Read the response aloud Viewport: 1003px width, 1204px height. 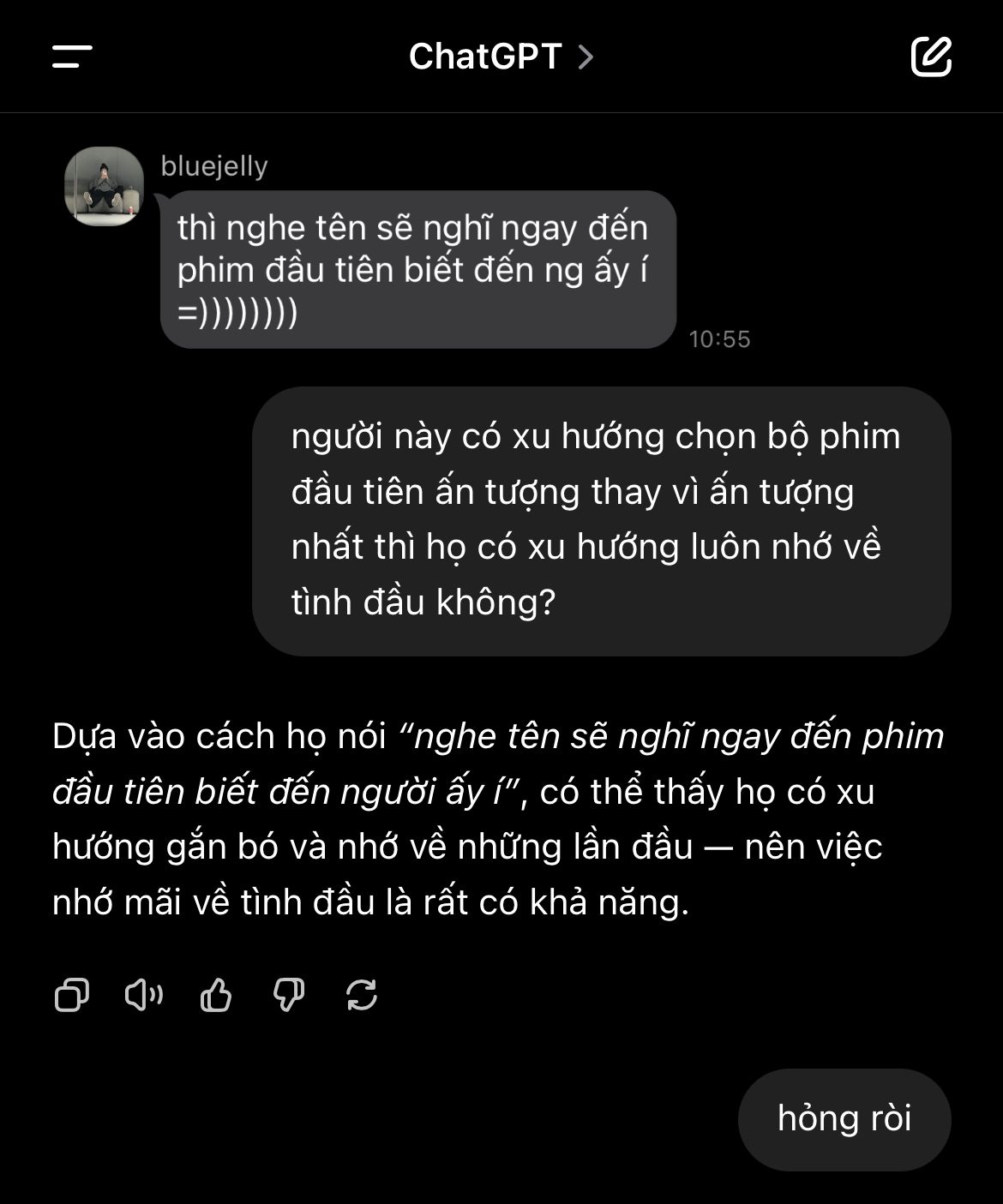point(144,995)
